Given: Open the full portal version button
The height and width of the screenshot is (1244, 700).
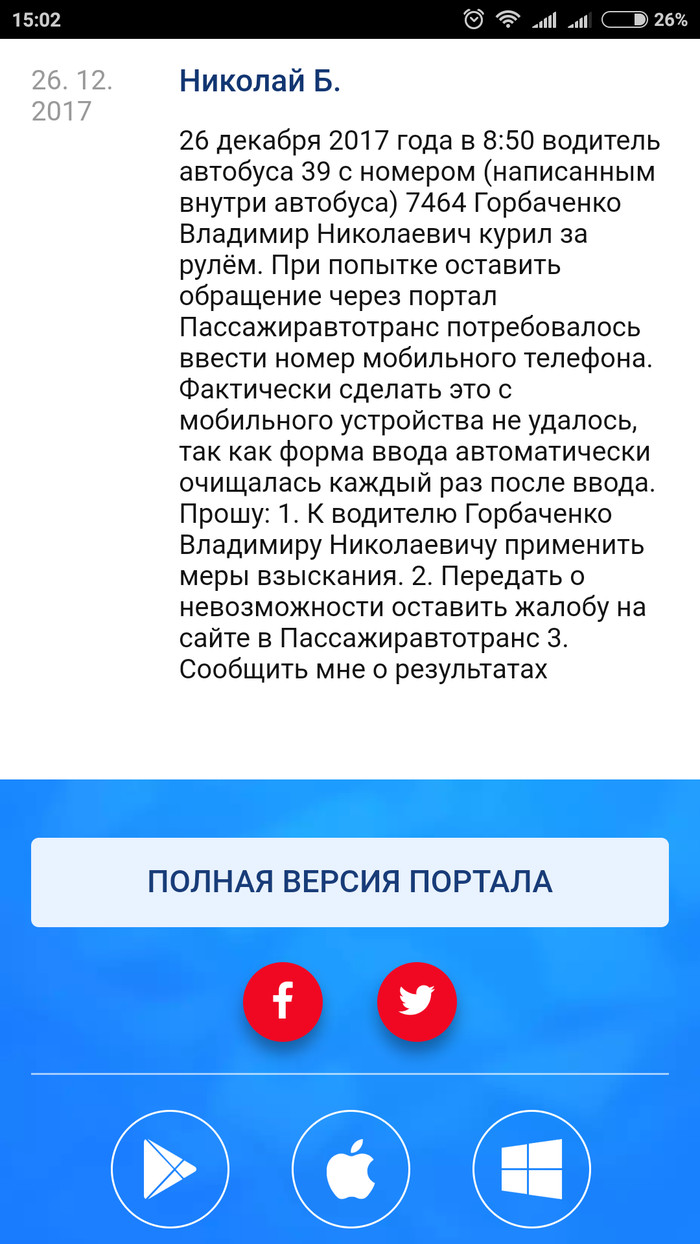Looking at the screenshot, I should [x=349, y=882].
